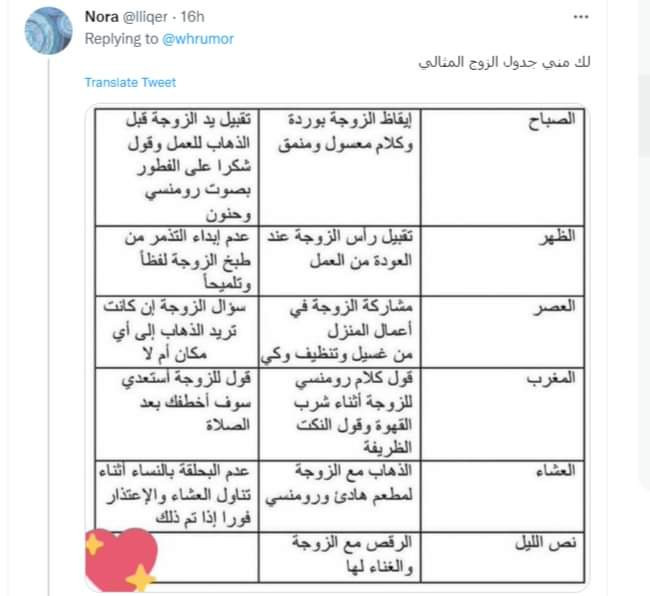Open the tweet's overflow menu
650x596 pixels.
[x=581, y=17]
